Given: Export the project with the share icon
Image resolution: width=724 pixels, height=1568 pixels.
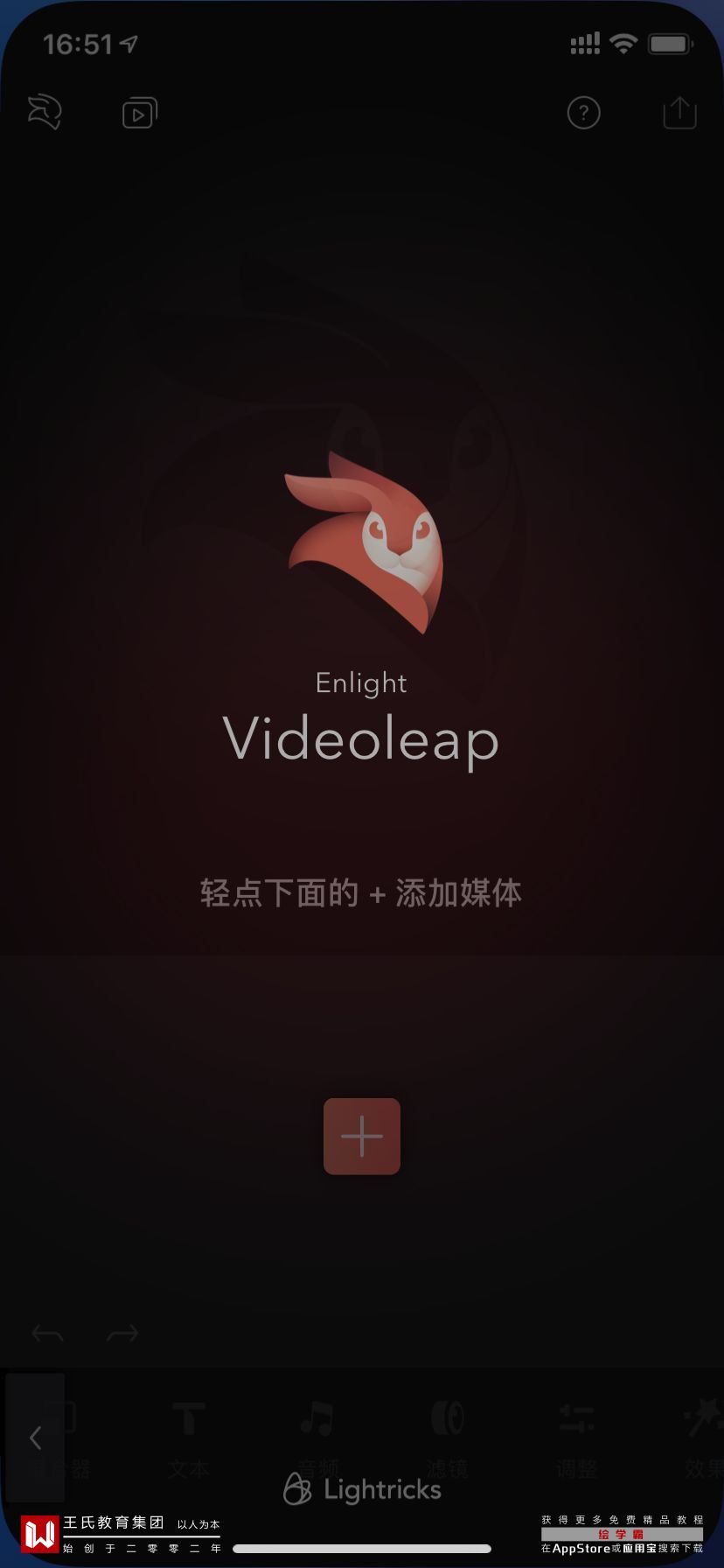Looking at the screenshot, I should point(679,113).
